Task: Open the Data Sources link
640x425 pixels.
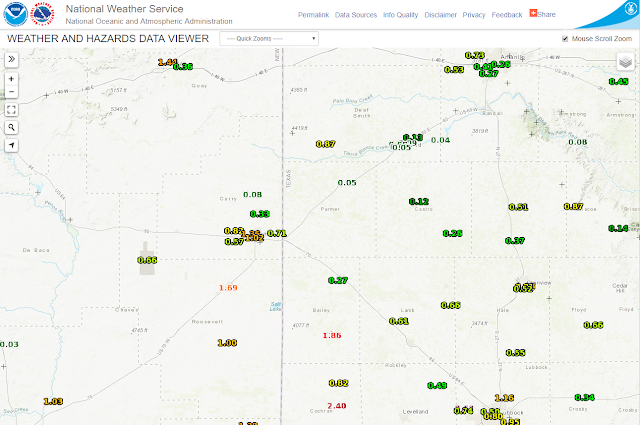Action: [x=356, y=15]
